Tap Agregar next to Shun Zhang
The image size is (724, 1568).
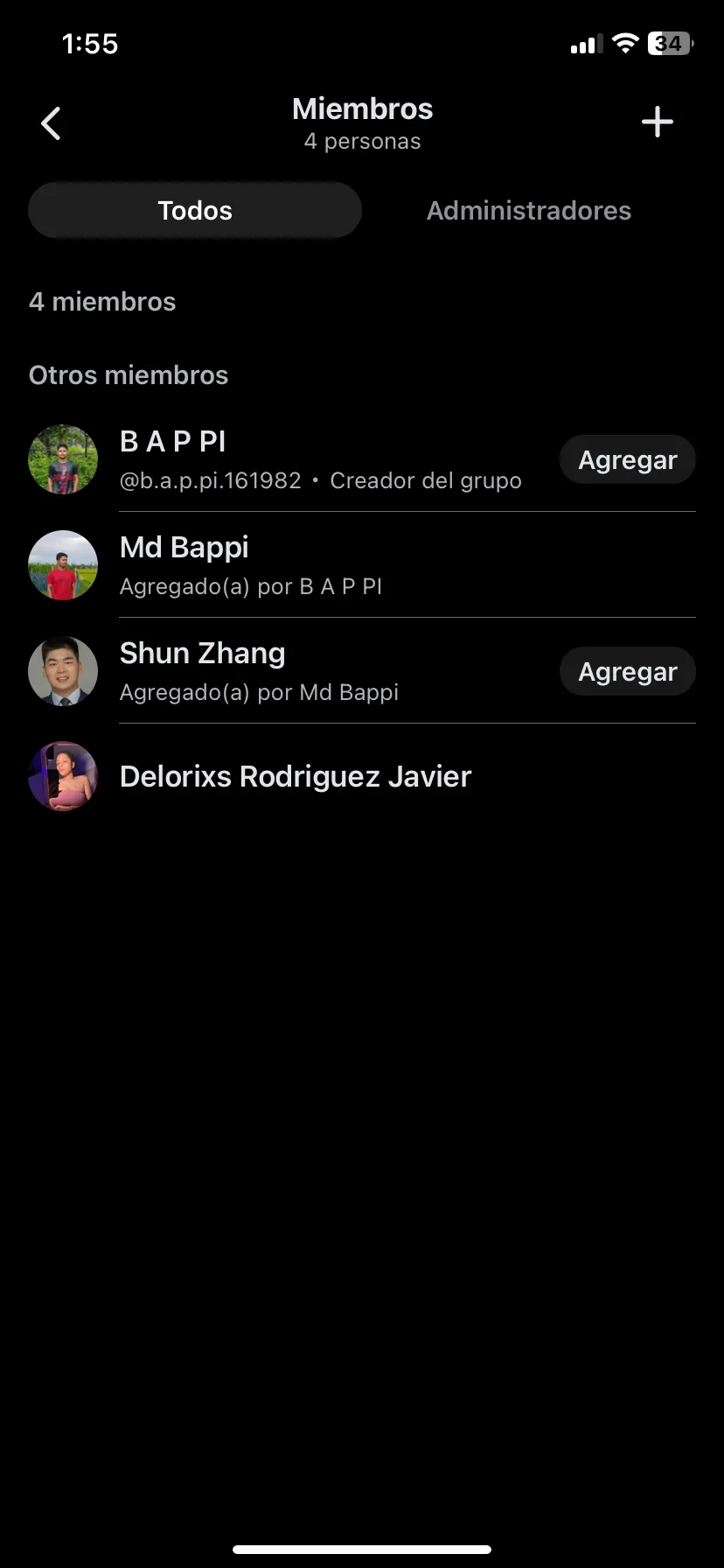(627, 672)
